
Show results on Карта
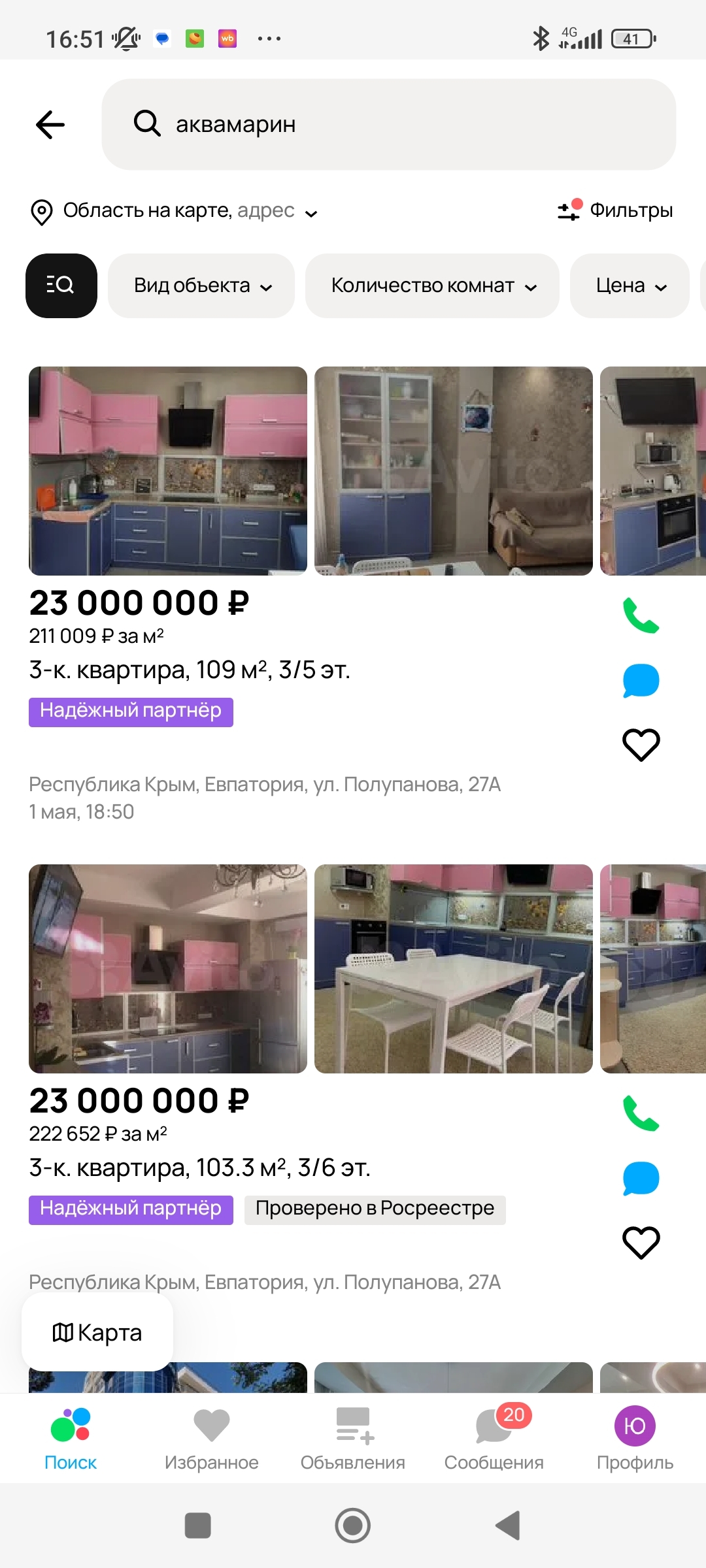point(97,1332)
